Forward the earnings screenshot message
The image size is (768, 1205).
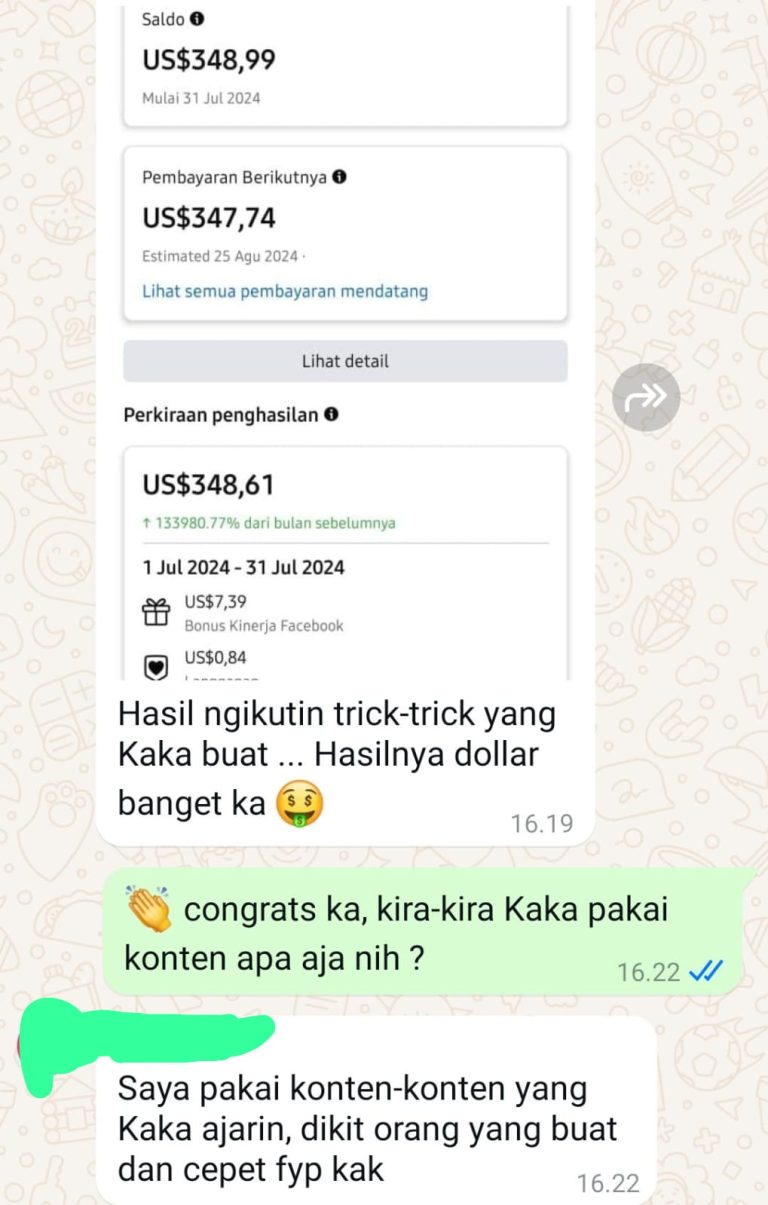(x=646, y=397)
